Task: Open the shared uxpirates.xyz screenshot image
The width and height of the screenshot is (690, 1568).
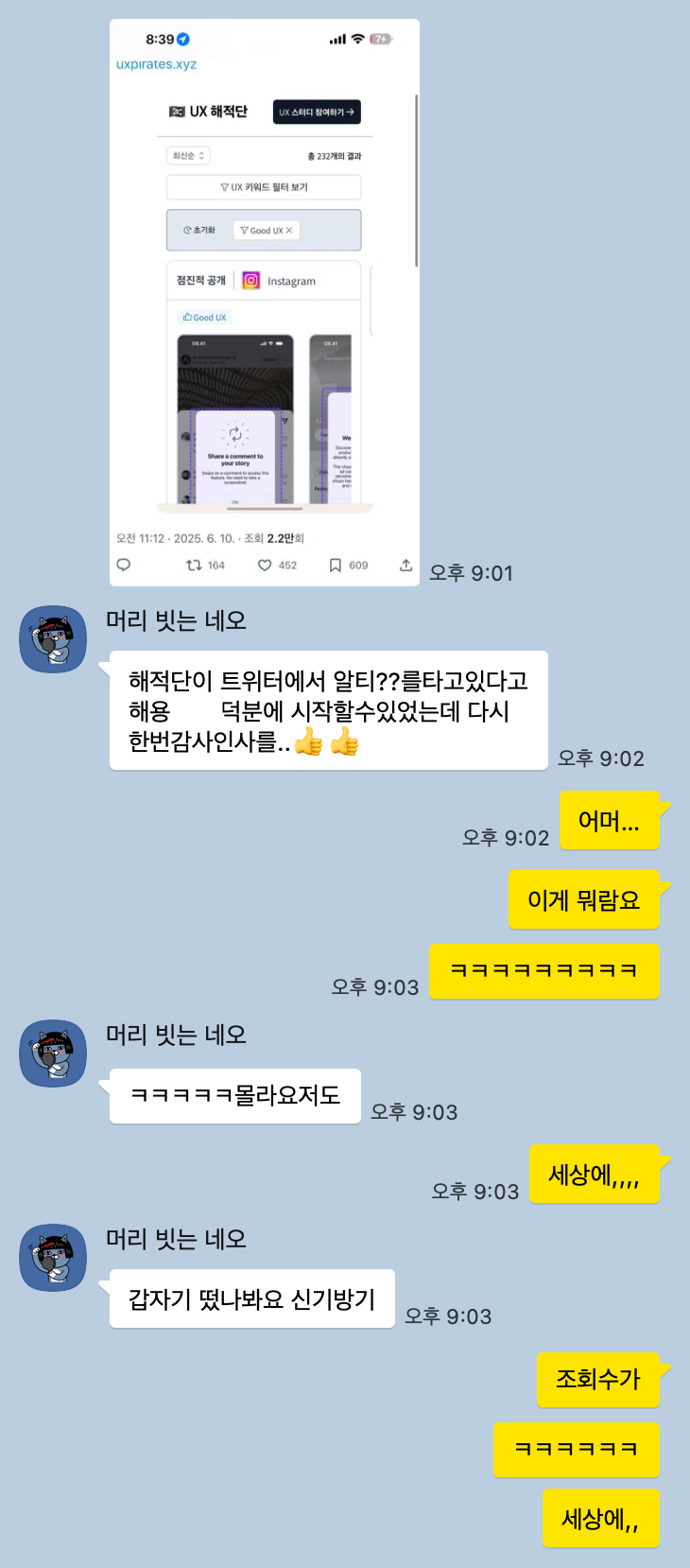Action: pos(265,303)
